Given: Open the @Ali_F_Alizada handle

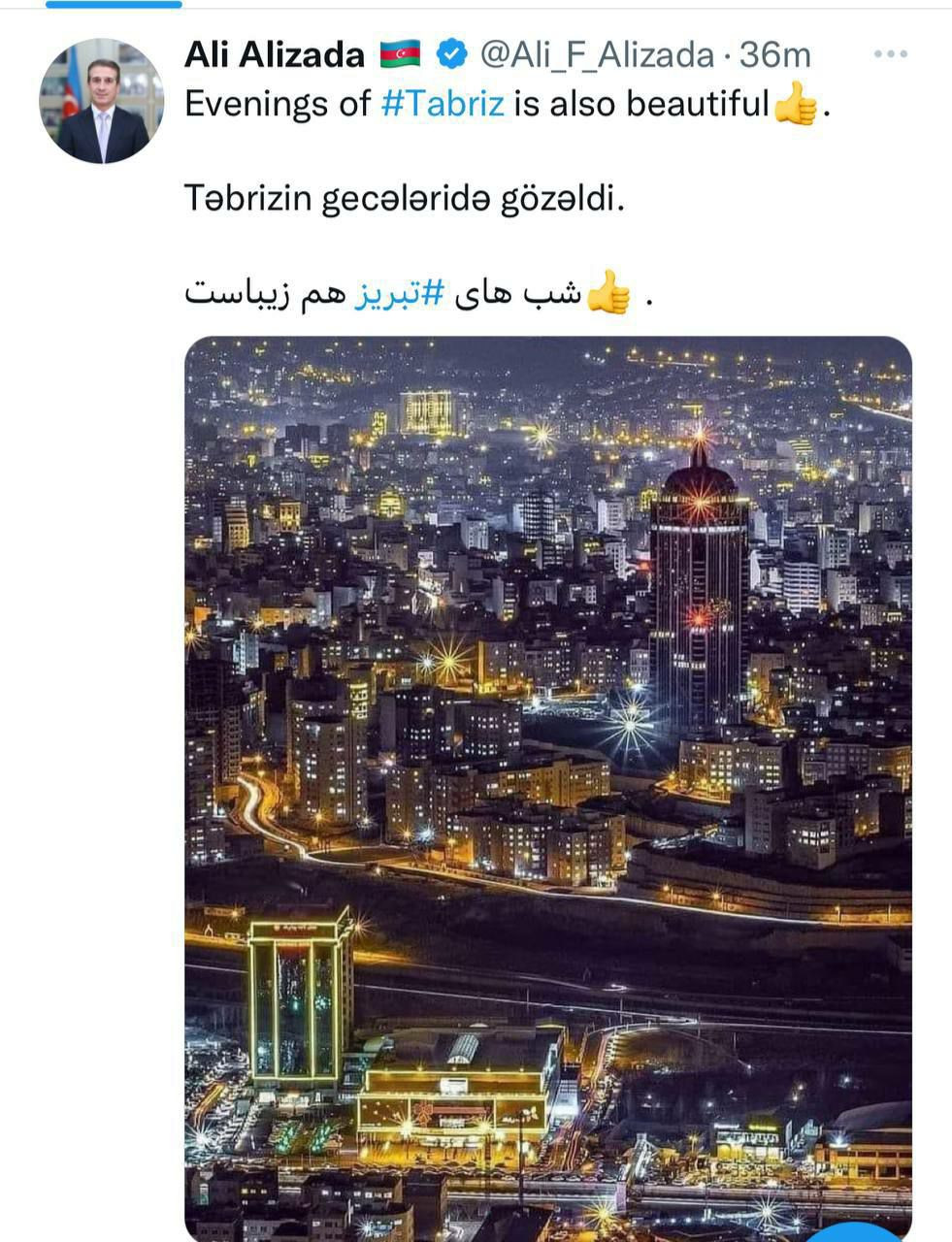Looking at the screenshot, I should (x=597, y=55).
